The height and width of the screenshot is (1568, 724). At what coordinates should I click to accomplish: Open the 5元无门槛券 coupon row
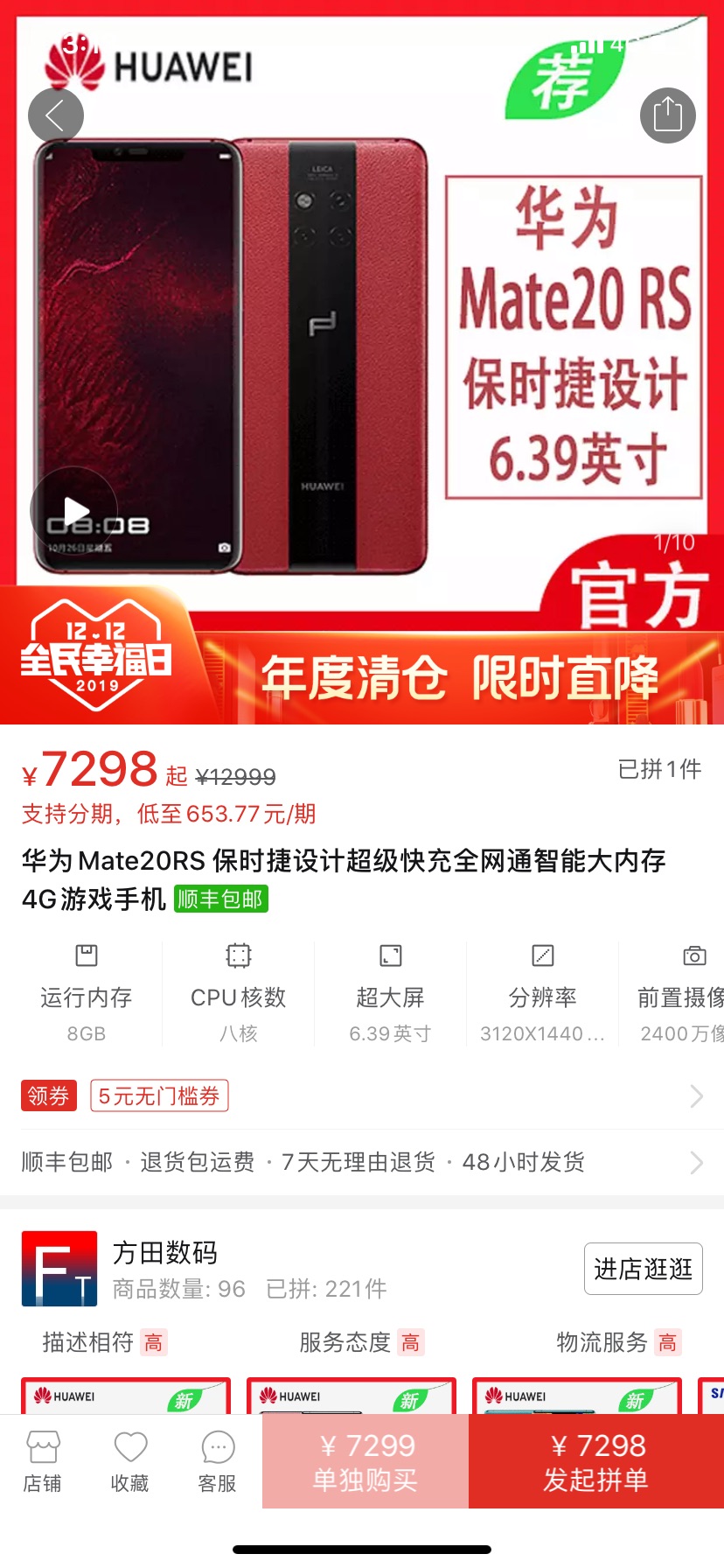click(x=362, y=1095)
